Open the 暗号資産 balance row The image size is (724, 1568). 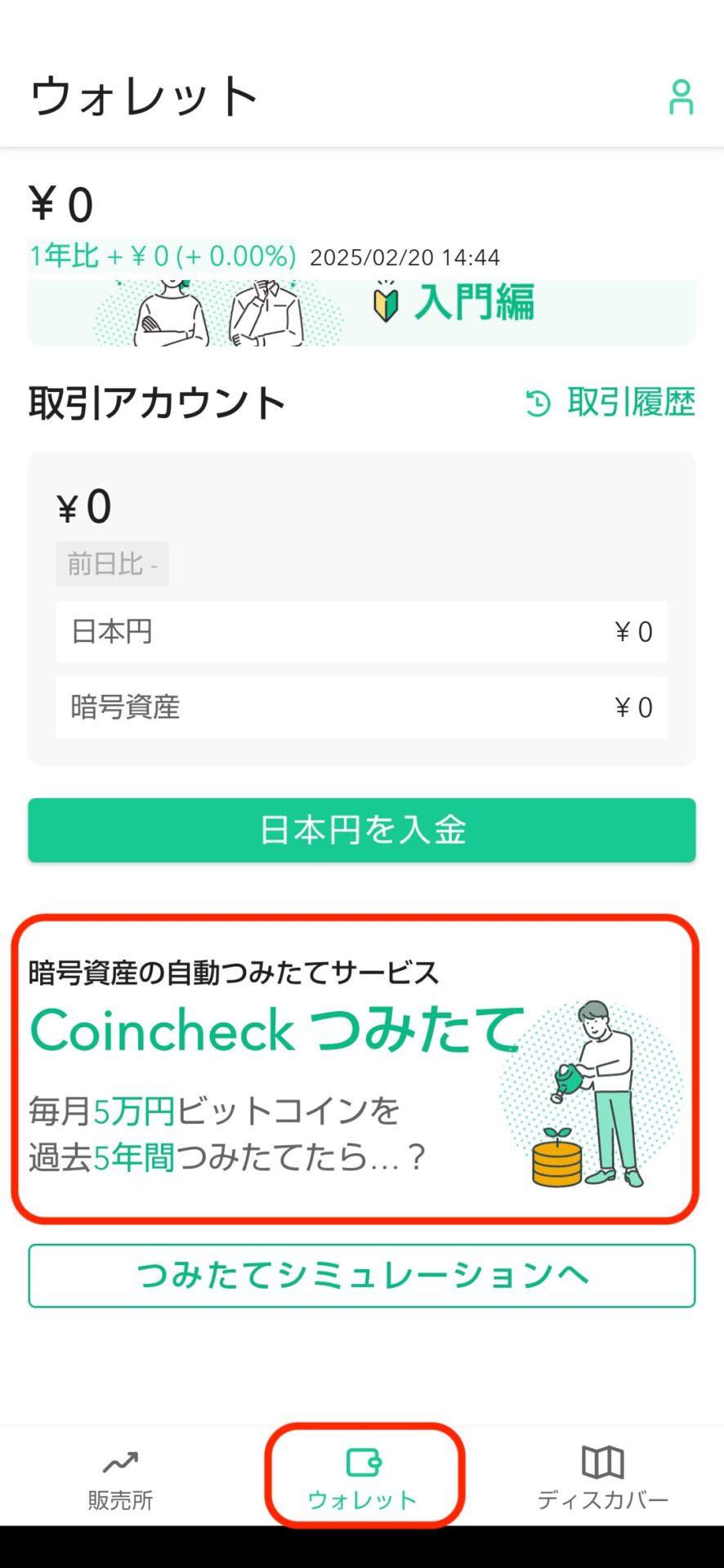click(362, 707)
